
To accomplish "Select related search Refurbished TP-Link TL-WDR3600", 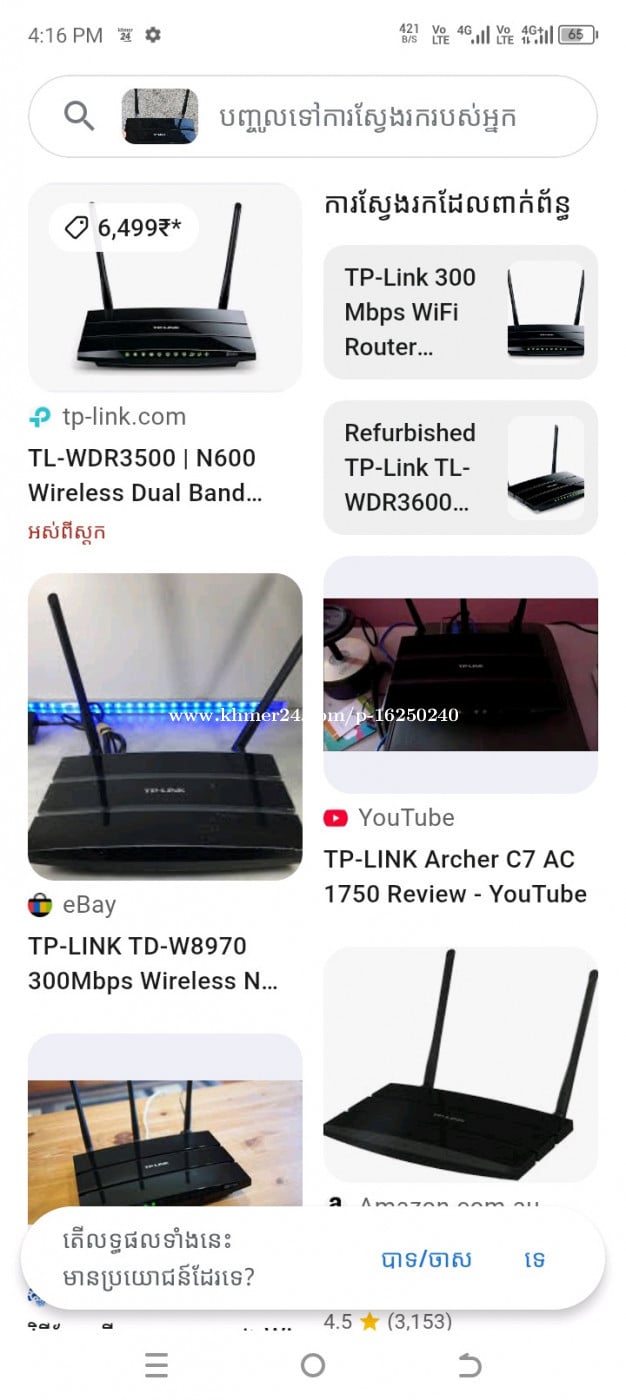I will tap(460, 468).
